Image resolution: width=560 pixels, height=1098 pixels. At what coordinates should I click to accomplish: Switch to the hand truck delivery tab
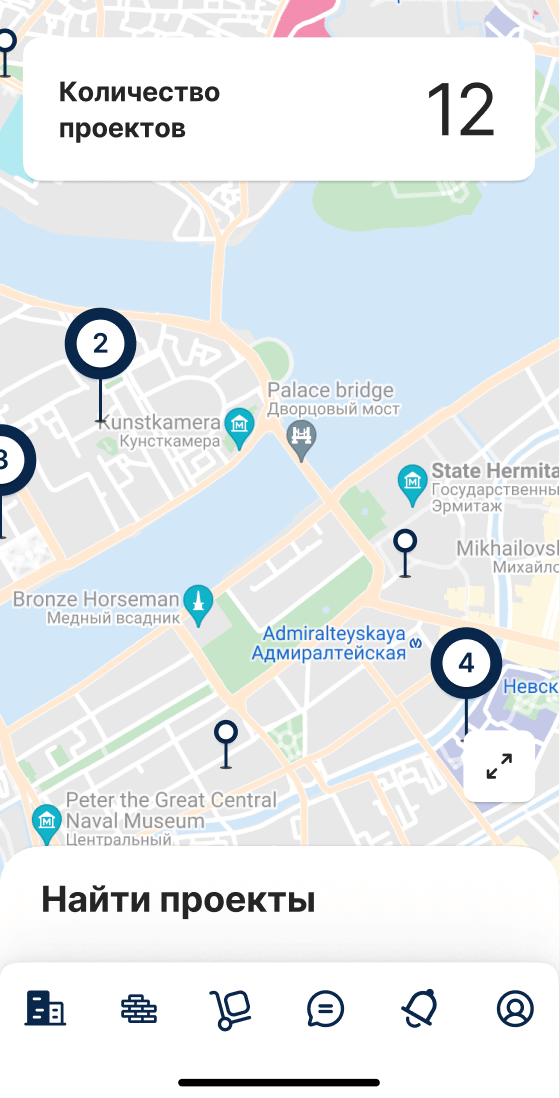pos(231,1009)
